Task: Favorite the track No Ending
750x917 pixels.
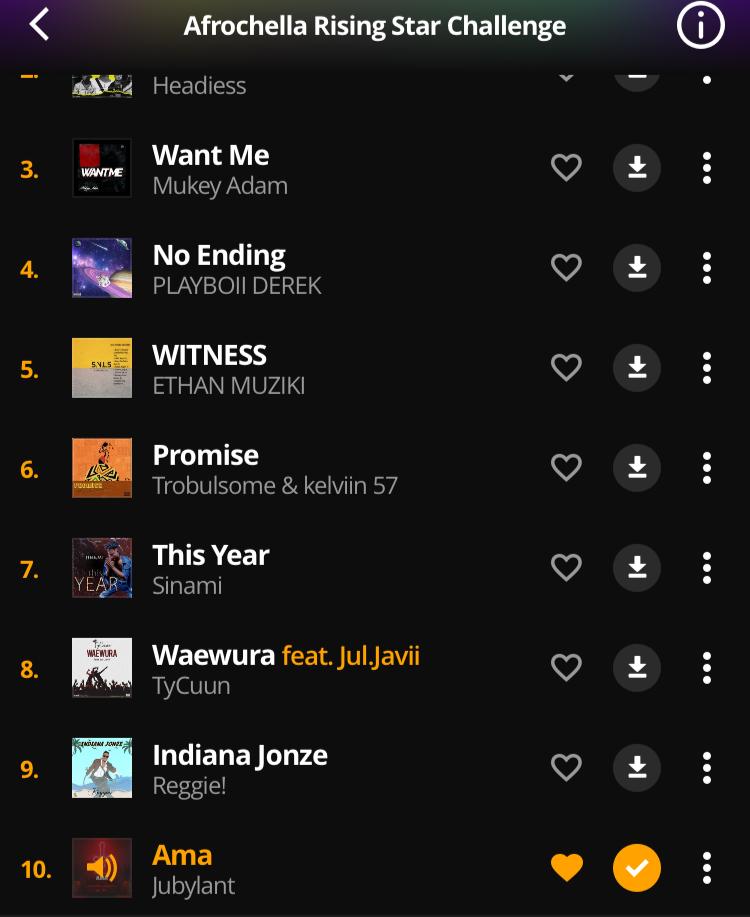Action: point(566,267)
